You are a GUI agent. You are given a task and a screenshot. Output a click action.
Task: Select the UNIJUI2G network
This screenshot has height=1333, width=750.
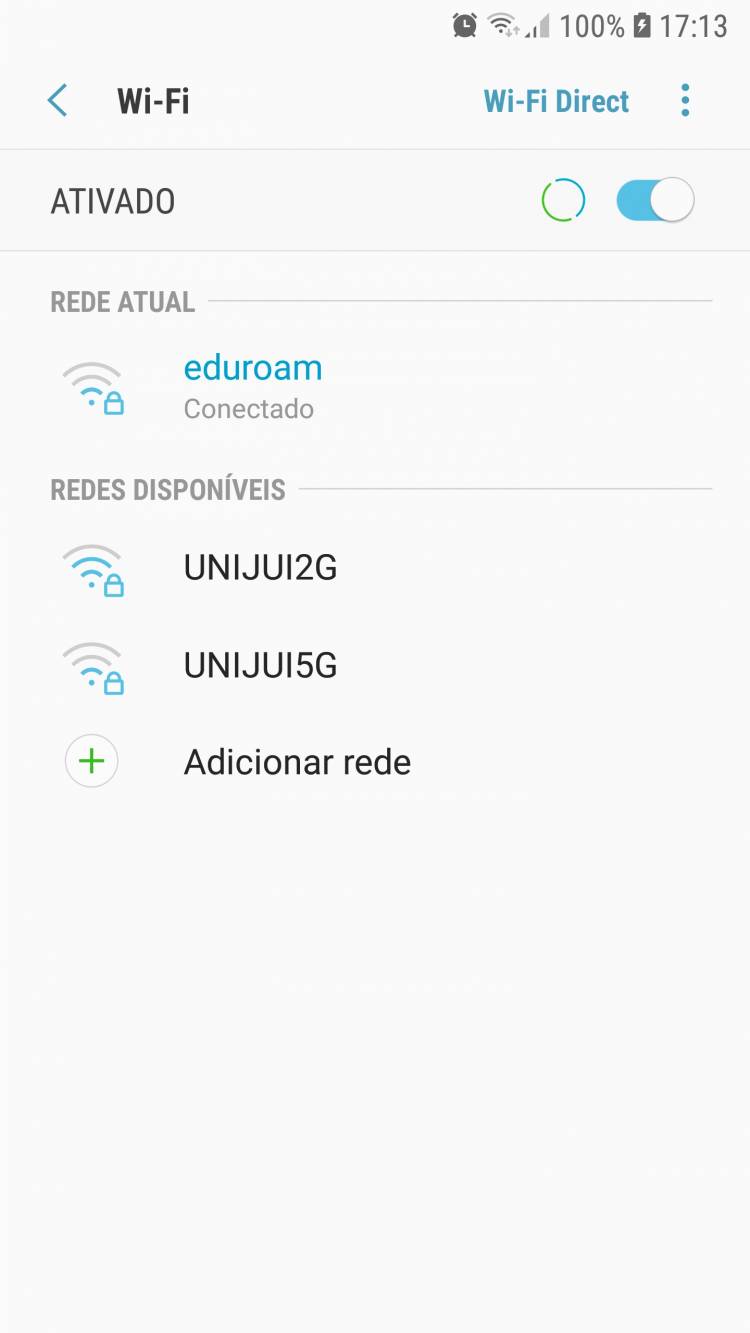pos(260,568)
